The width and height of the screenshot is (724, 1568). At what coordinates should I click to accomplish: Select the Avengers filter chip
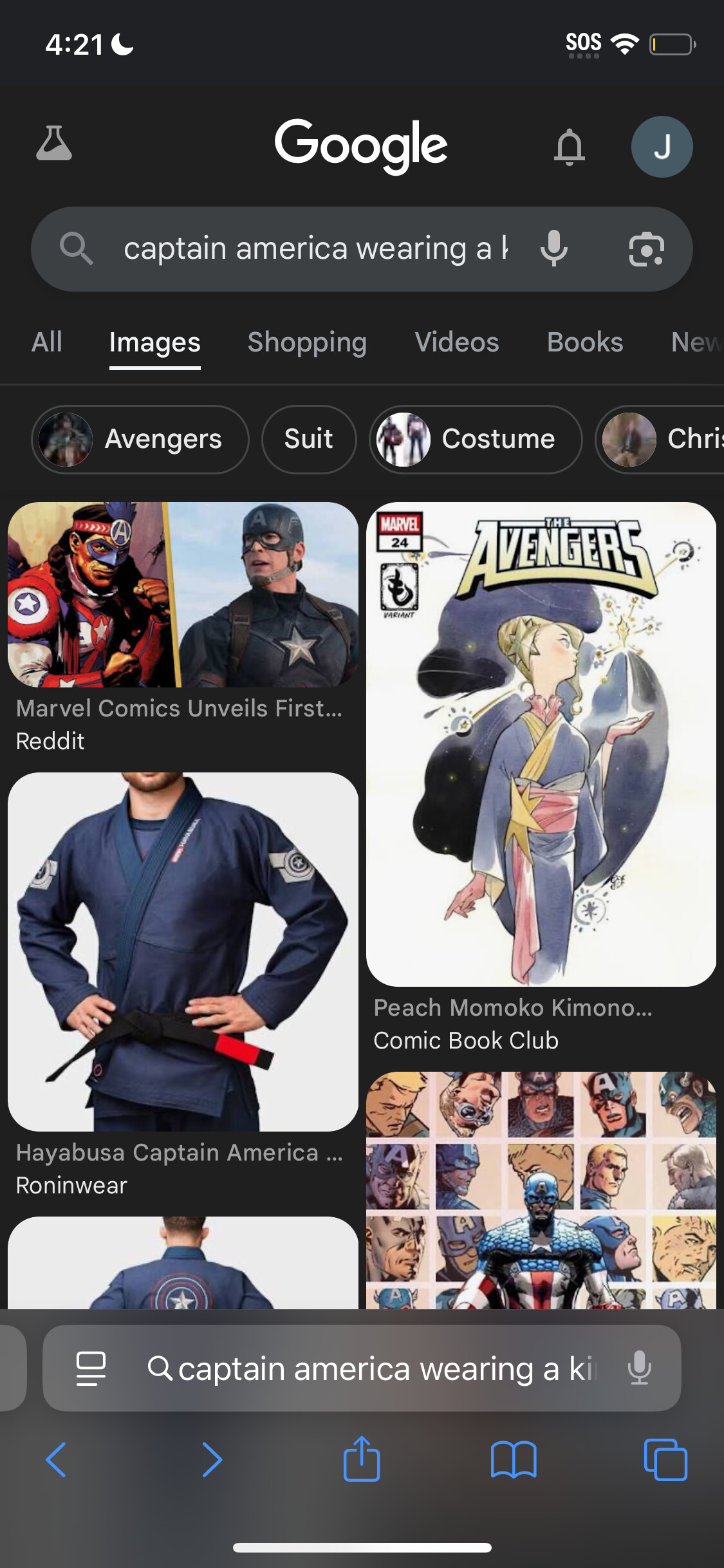click(x=140, y=440)
